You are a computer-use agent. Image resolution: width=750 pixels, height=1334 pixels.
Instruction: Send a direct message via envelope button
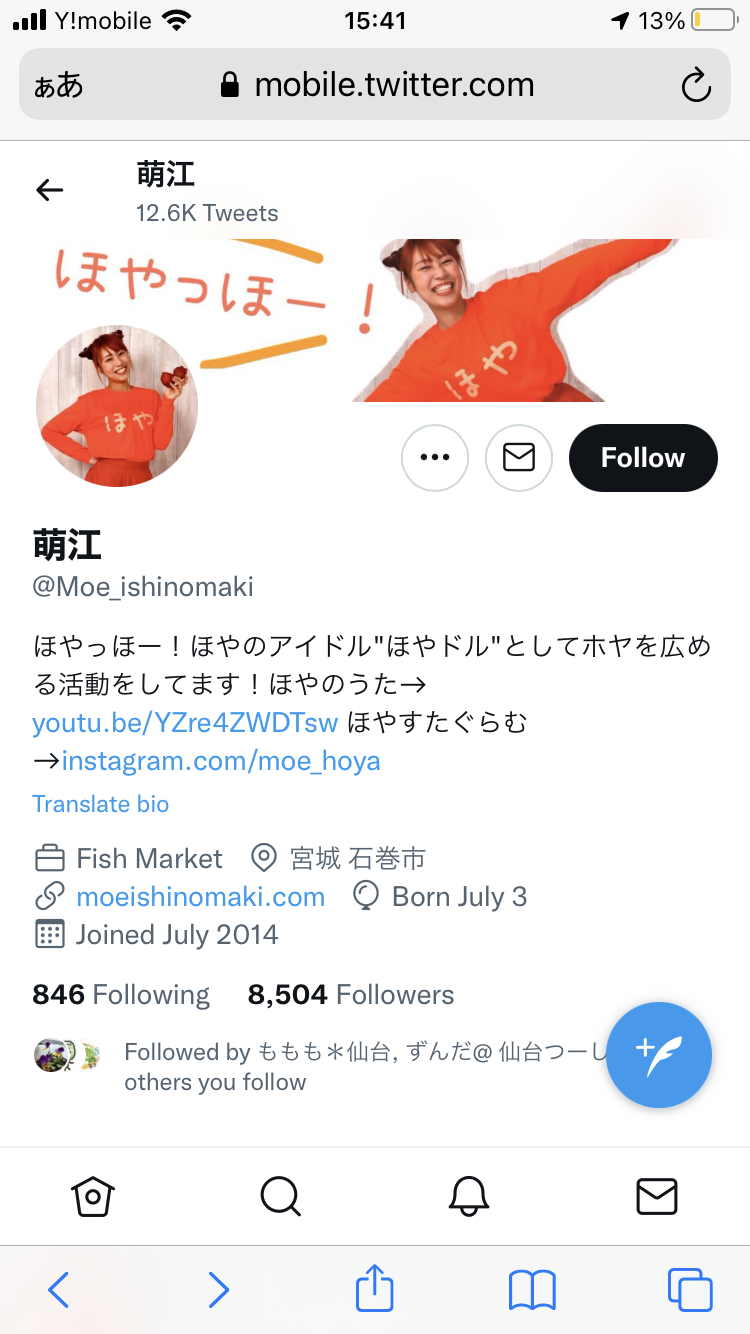point(519,458)
